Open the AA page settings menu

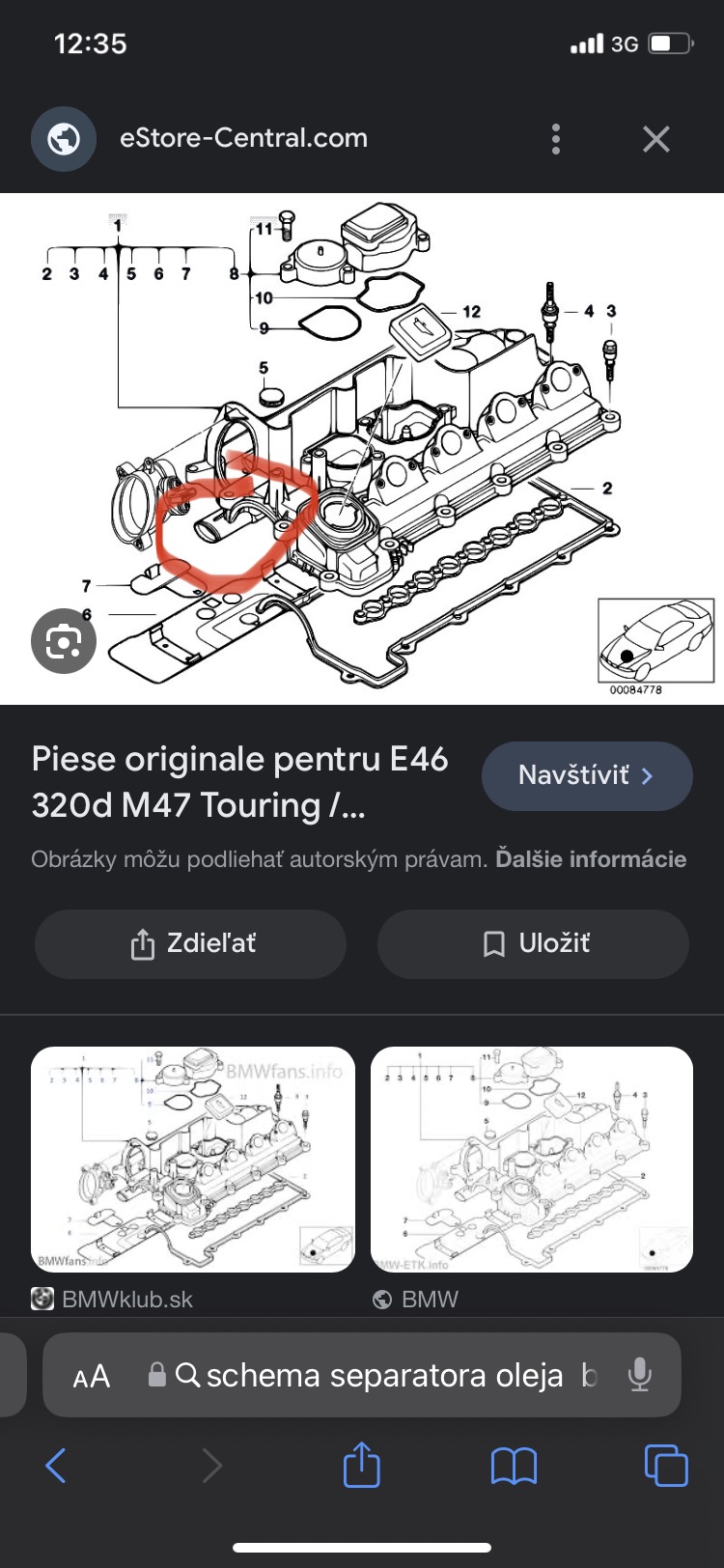[92, 1376]
